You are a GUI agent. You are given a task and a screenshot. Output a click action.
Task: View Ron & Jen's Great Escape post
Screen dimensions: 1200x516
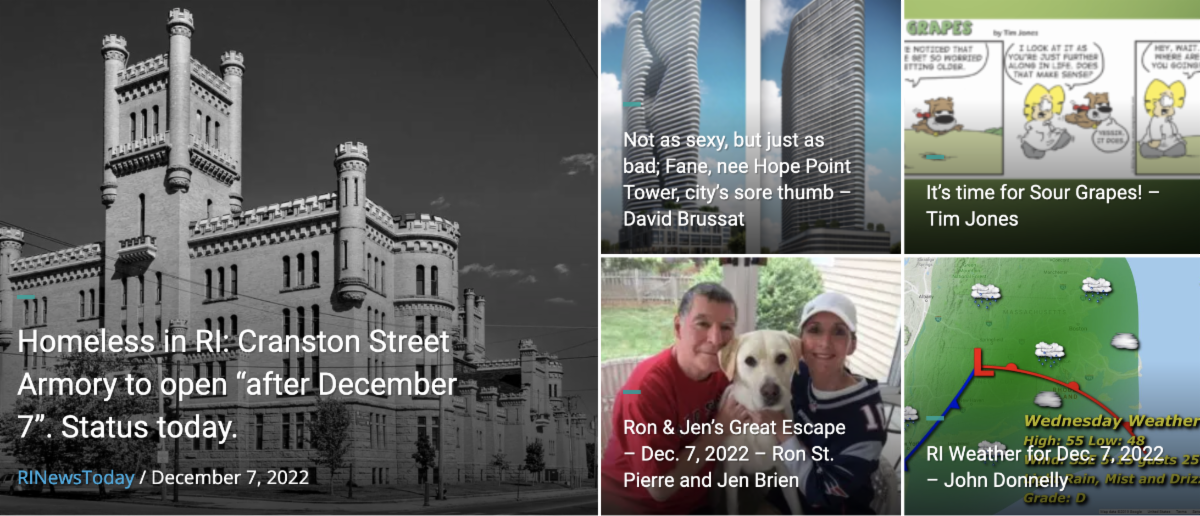tap(733, 453)
